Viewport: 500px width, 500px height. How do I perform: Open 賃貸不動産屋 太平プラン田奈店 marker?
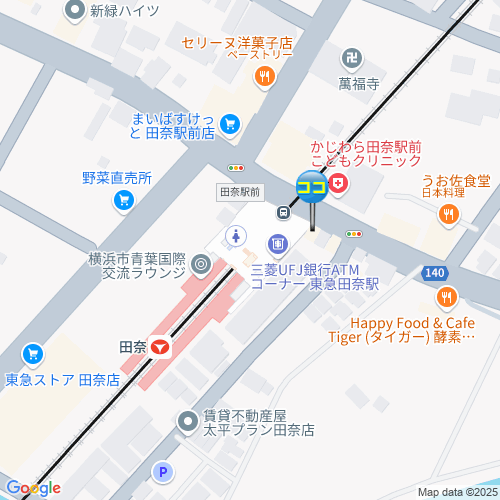point(188,422)
